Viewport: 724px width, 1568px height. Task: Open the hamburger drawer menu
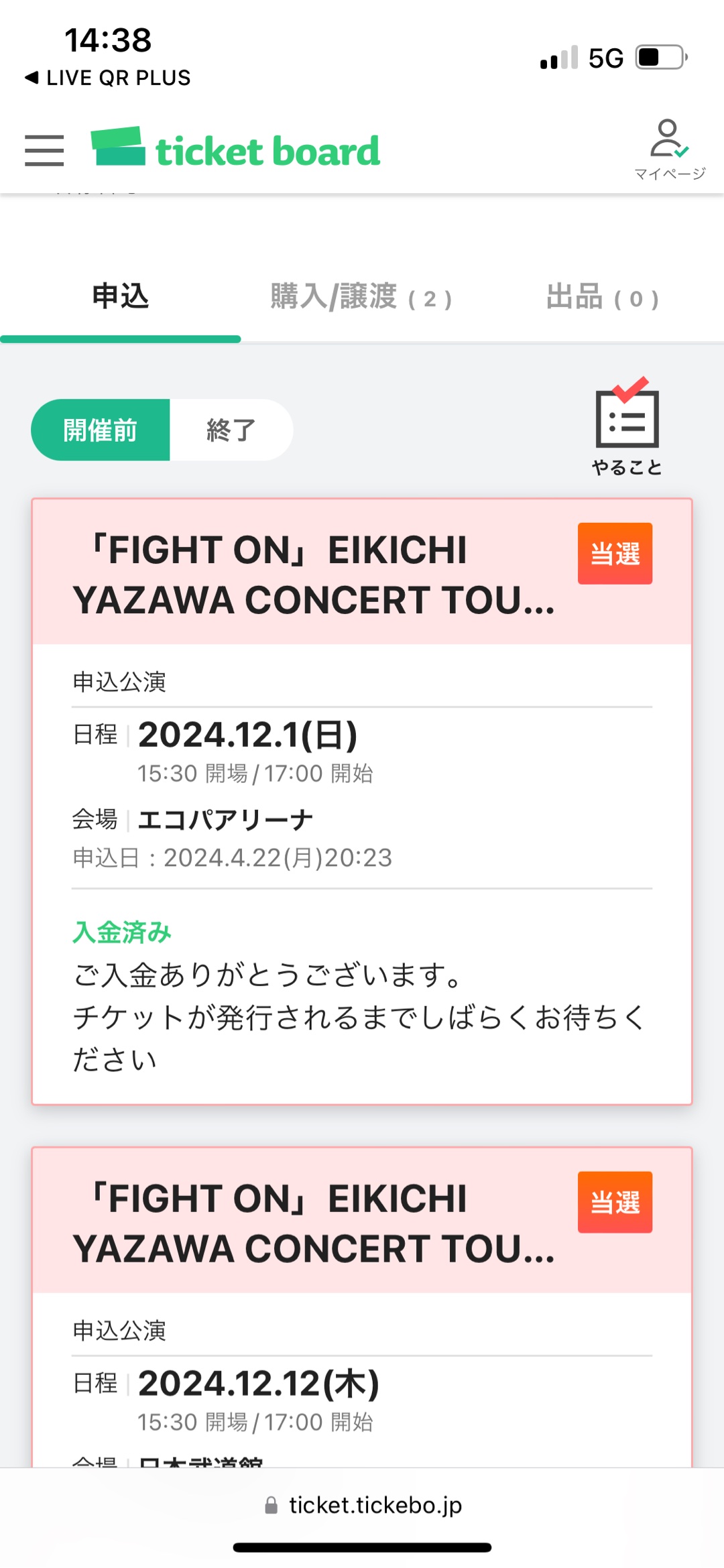pos(44,150)
